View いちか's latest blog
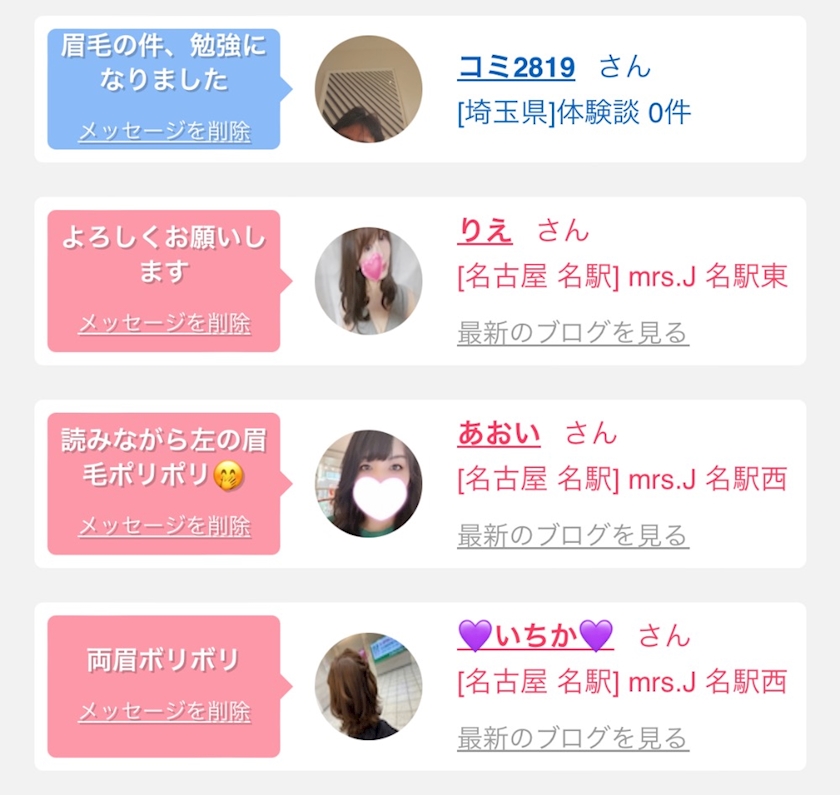 [572, 739]
